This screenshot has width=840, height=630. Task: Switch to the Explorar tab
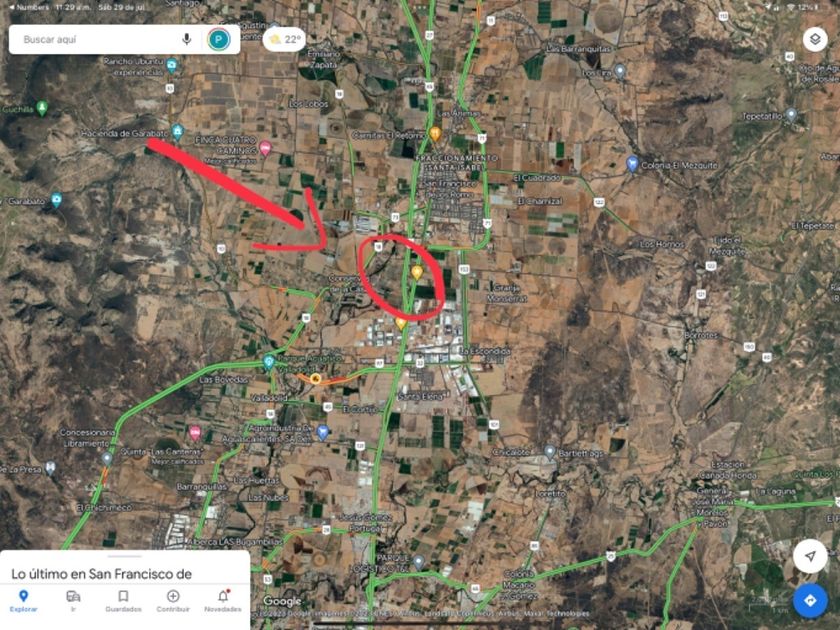[x=23, y=600]
